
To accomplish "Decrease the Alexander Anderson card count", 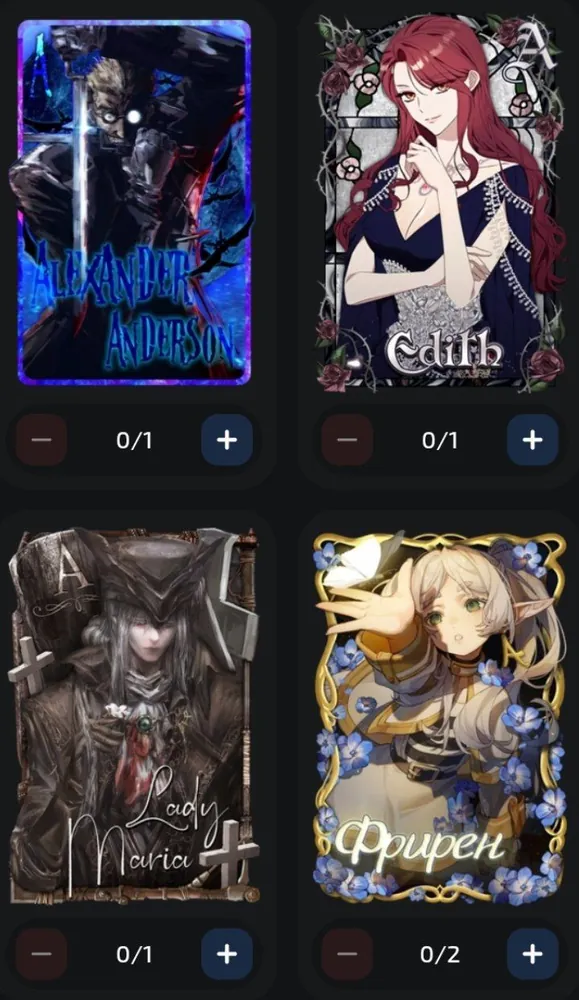I will point(41,440).
